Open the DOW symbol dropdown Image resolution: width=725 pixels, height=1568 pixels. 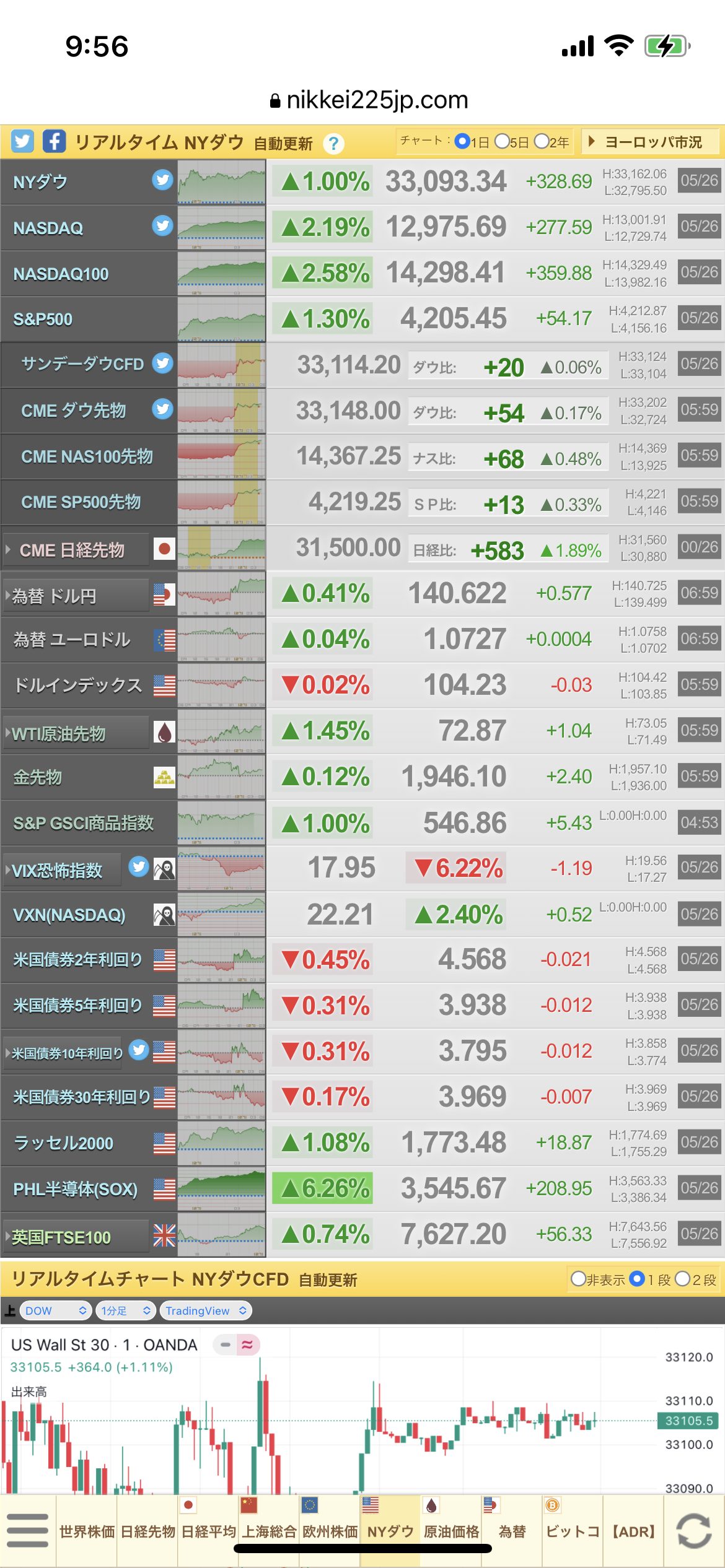(56, 1310)
